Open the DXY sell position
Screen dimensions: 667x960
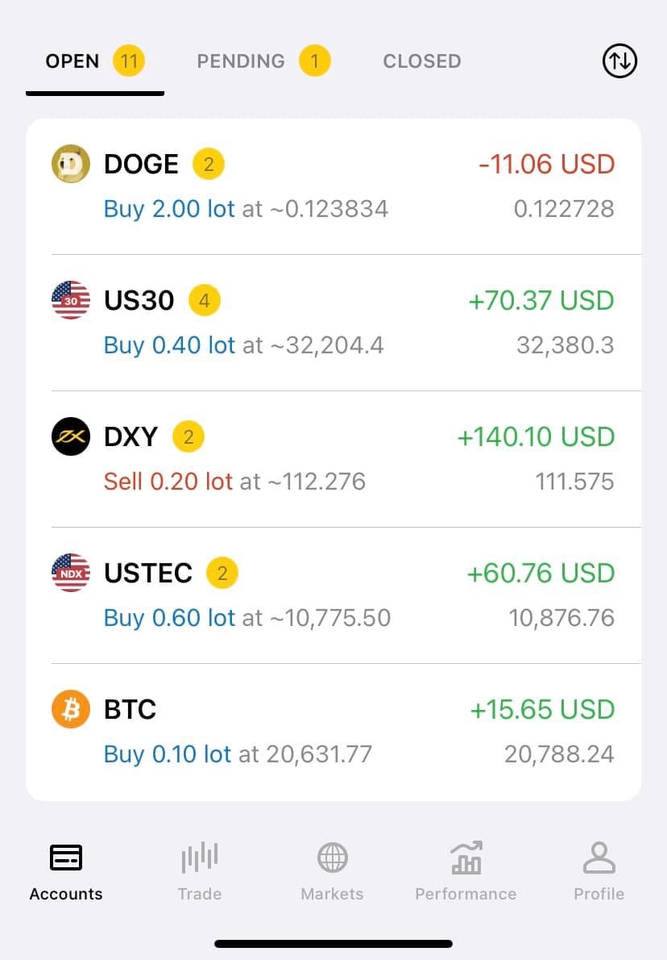pos(333,459)
